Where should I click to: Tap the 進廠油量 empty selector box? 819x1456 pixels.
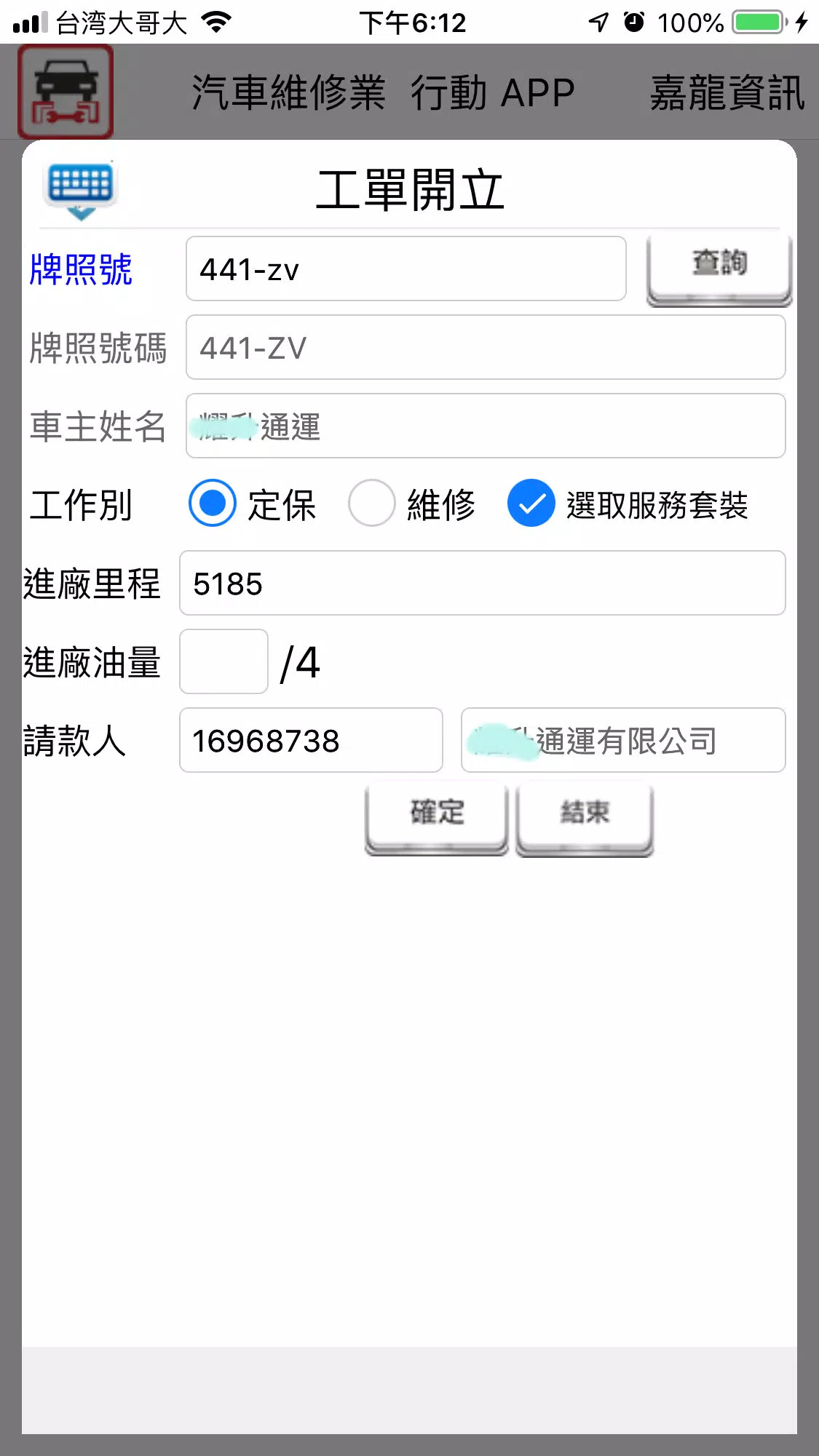coord(223,661)
